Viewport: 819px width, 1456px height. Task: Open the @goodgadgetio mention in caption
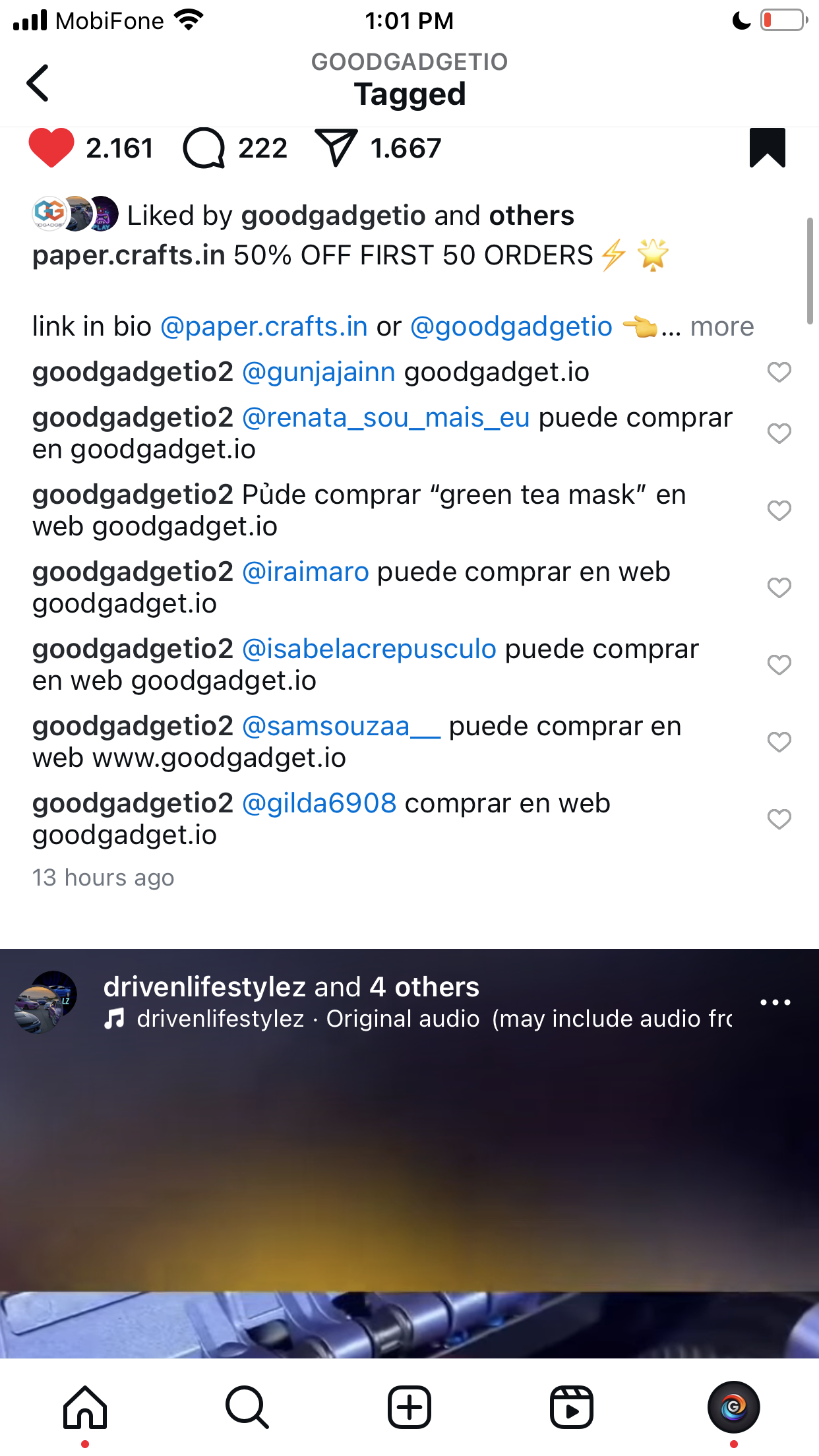coord(511,326)
